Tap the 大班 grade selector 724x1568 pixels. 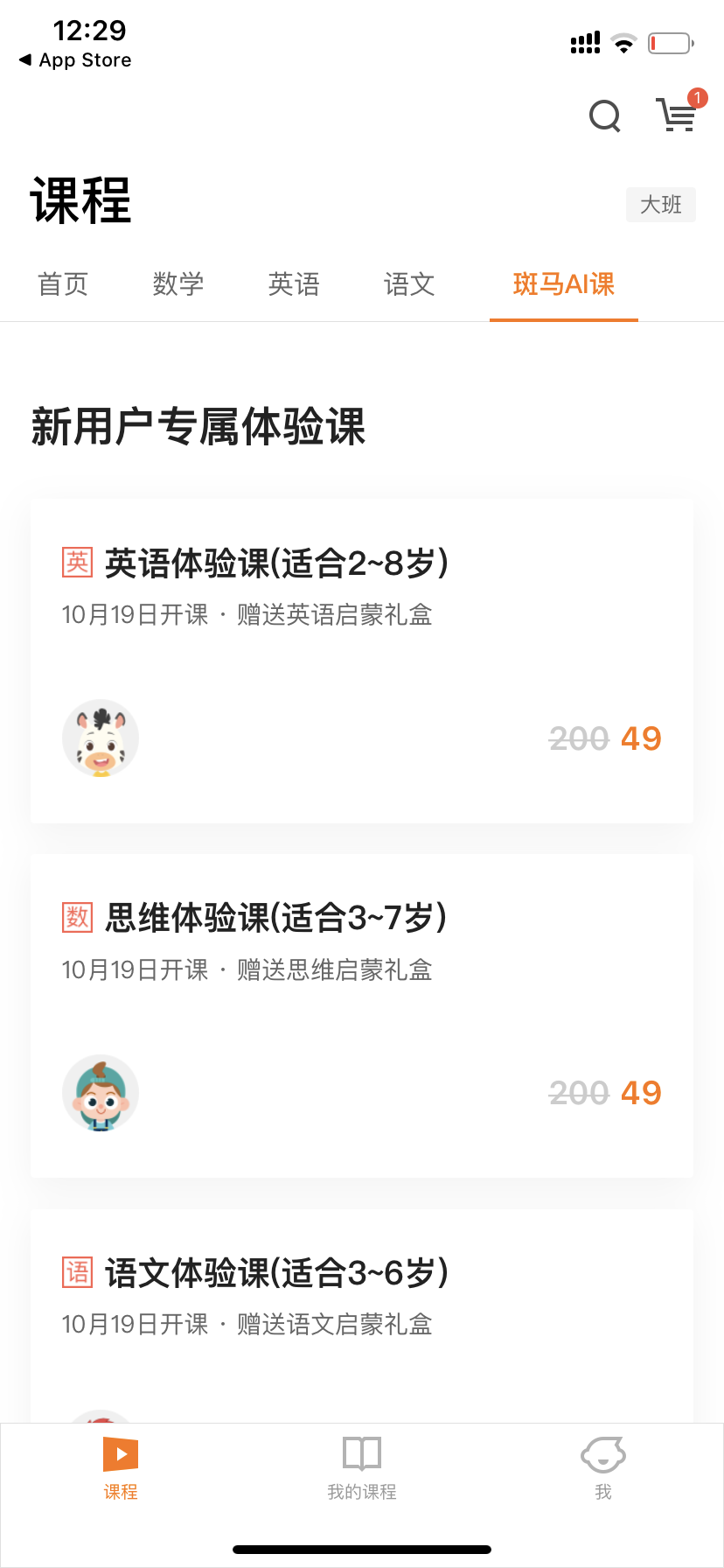660,205
